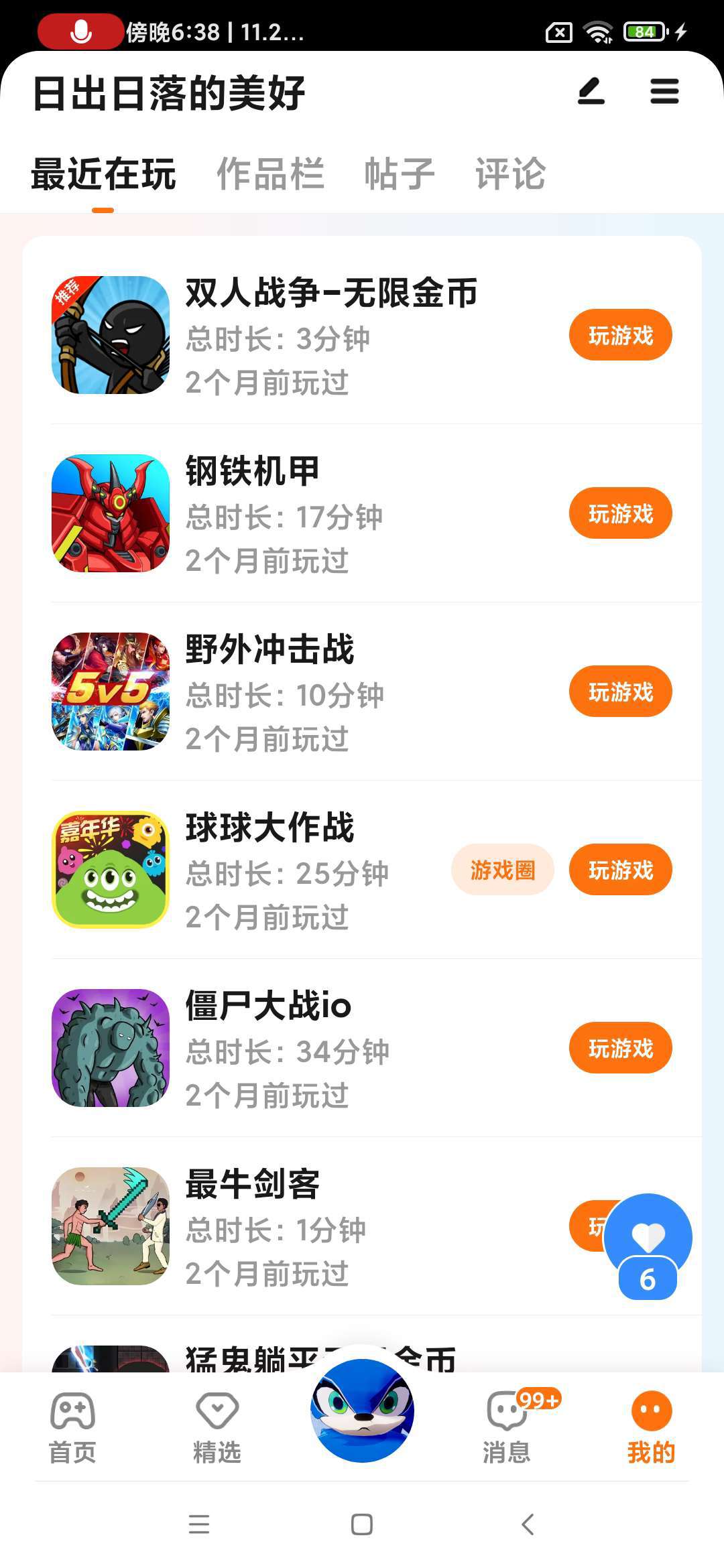The image size is (724, 1568).
Task: Open the 最牛剑客 game entry
Action: tap(252, 1185)
